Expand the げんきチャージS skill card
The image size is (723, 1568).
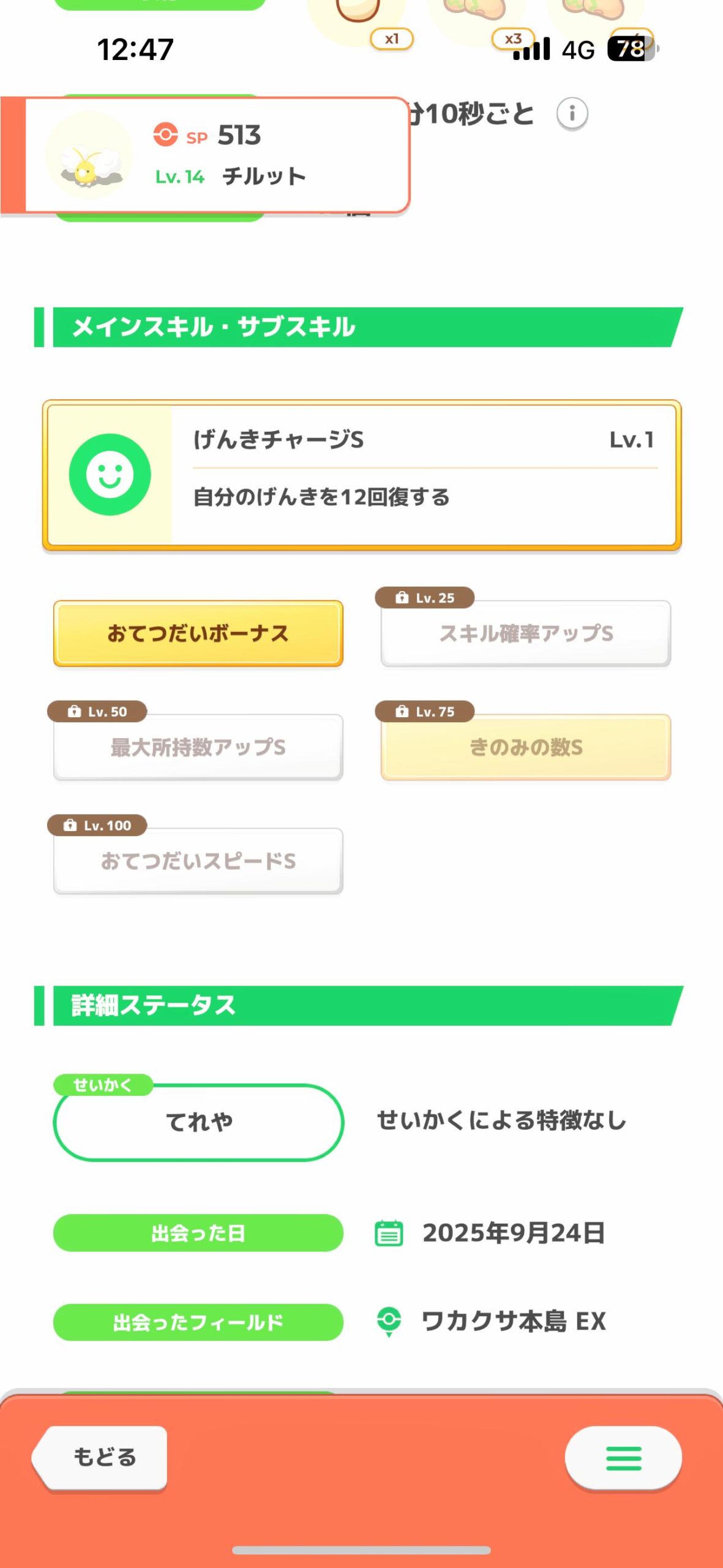[361, 475]
